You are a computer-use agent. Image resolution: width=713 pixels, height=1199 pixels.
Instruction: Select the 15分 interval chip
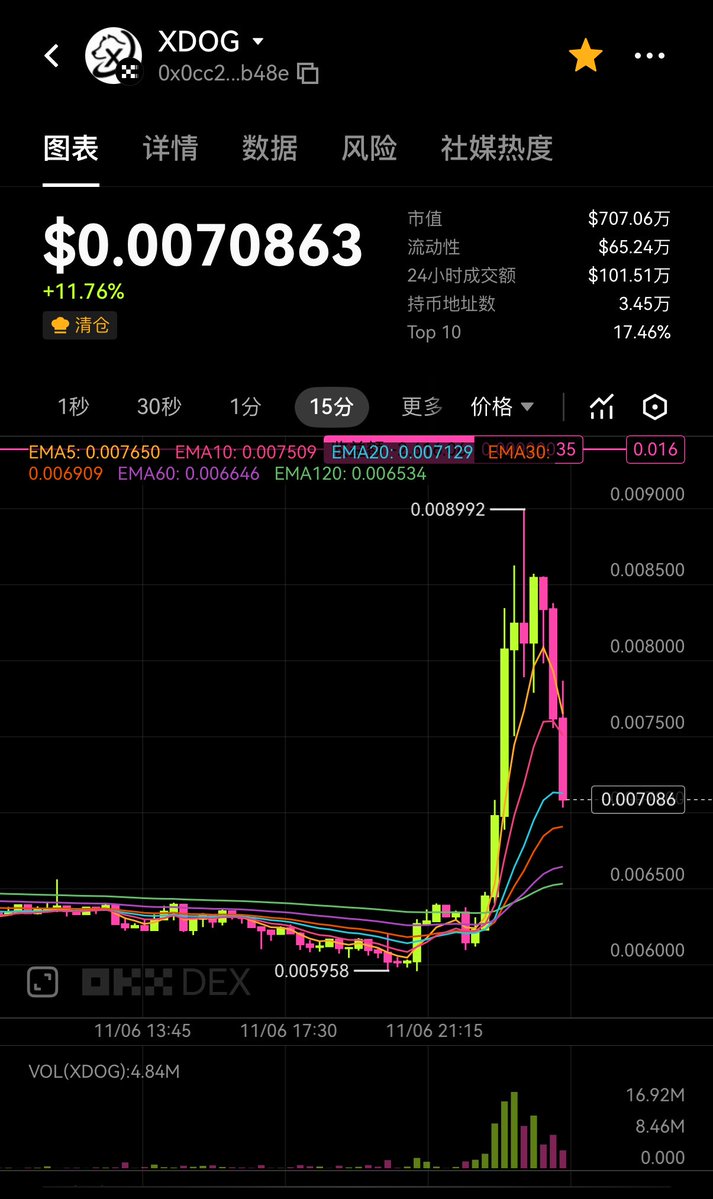[331, 407]
